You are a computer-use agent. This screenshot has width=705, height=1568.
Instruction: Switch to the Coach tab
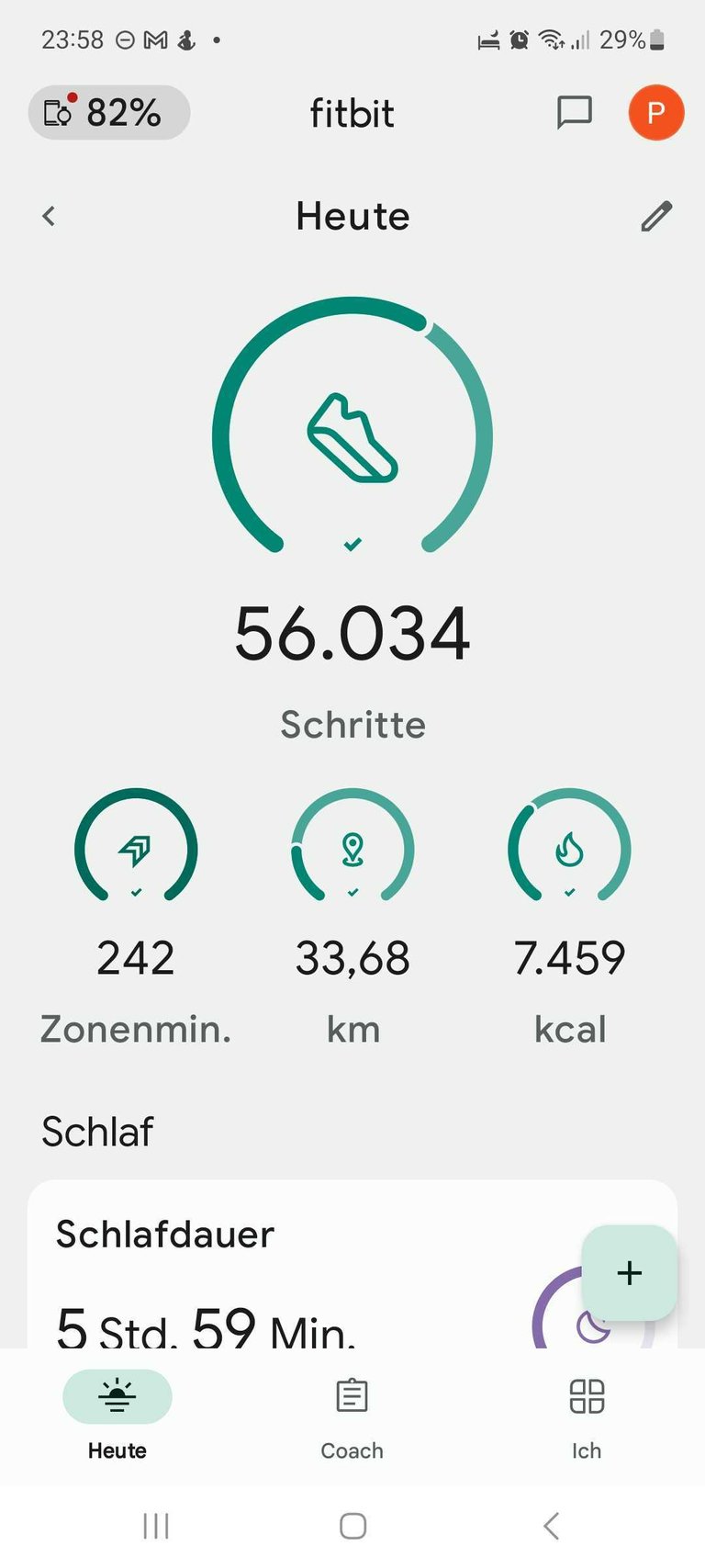click(352, 1415)
